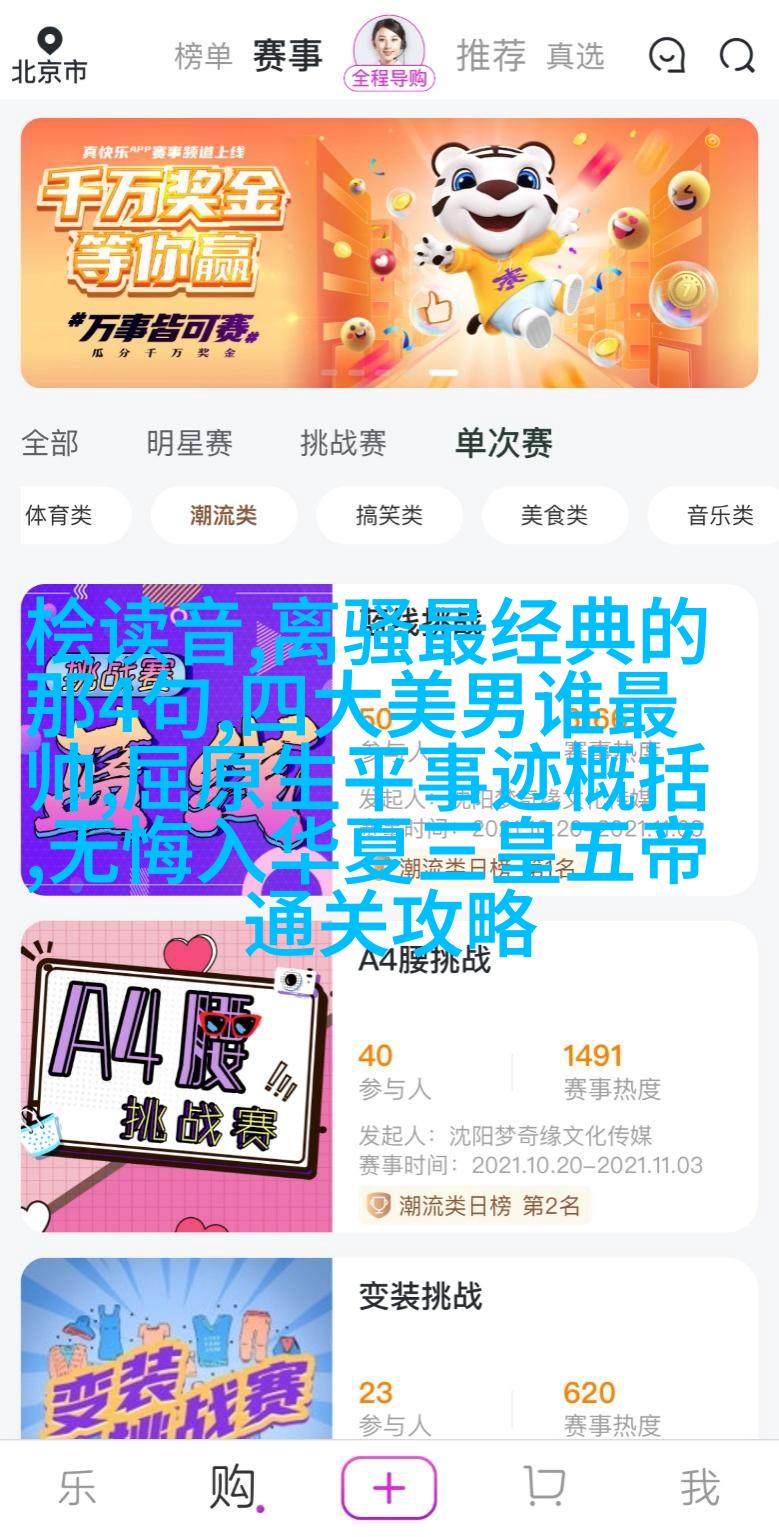Image resolution: width=779 pixels, height=1537 pixels.
Task: Filter by the 体育类 chip
Action: click(60, 516)
